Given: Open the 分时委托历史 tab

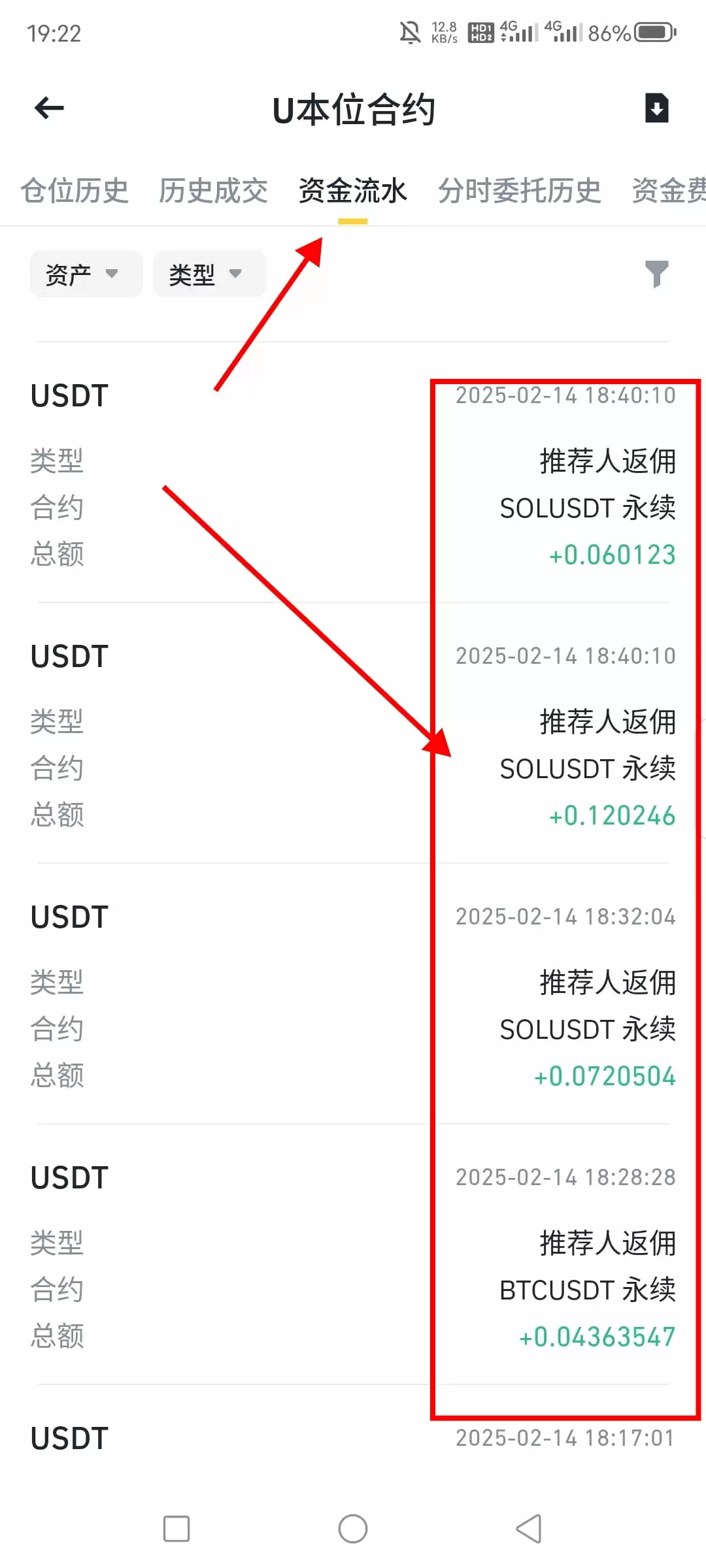Looking at the screenshot, I should click(520, 191).
